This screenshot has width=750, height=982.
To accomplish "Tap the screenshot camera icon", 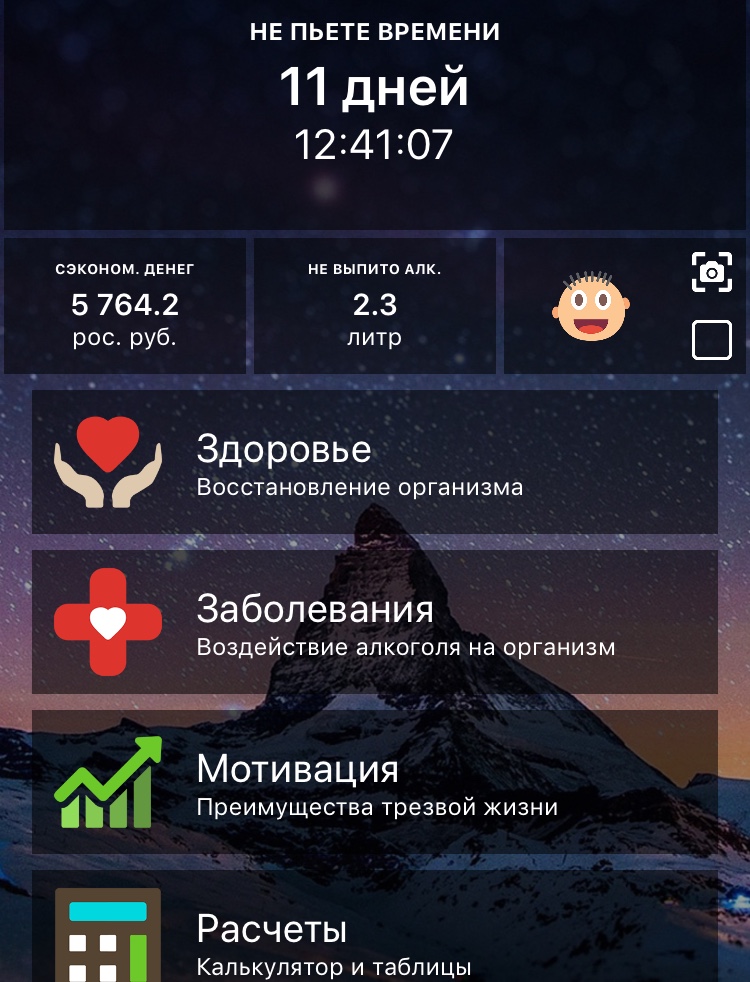I will pyautogui.click(x=711, y=271).
